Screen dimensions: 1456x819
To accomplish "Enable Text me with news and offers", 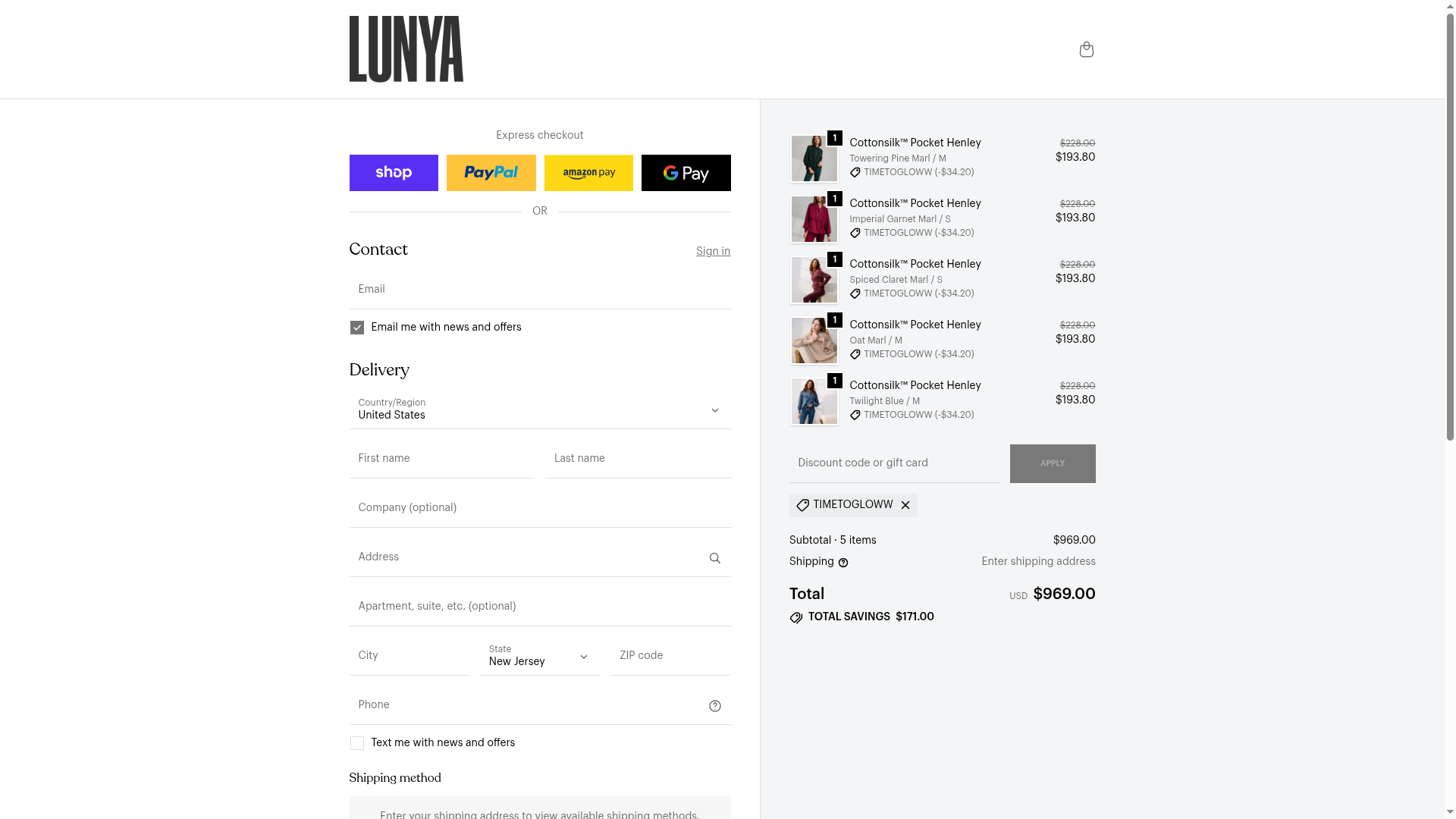I will point(357,743).
